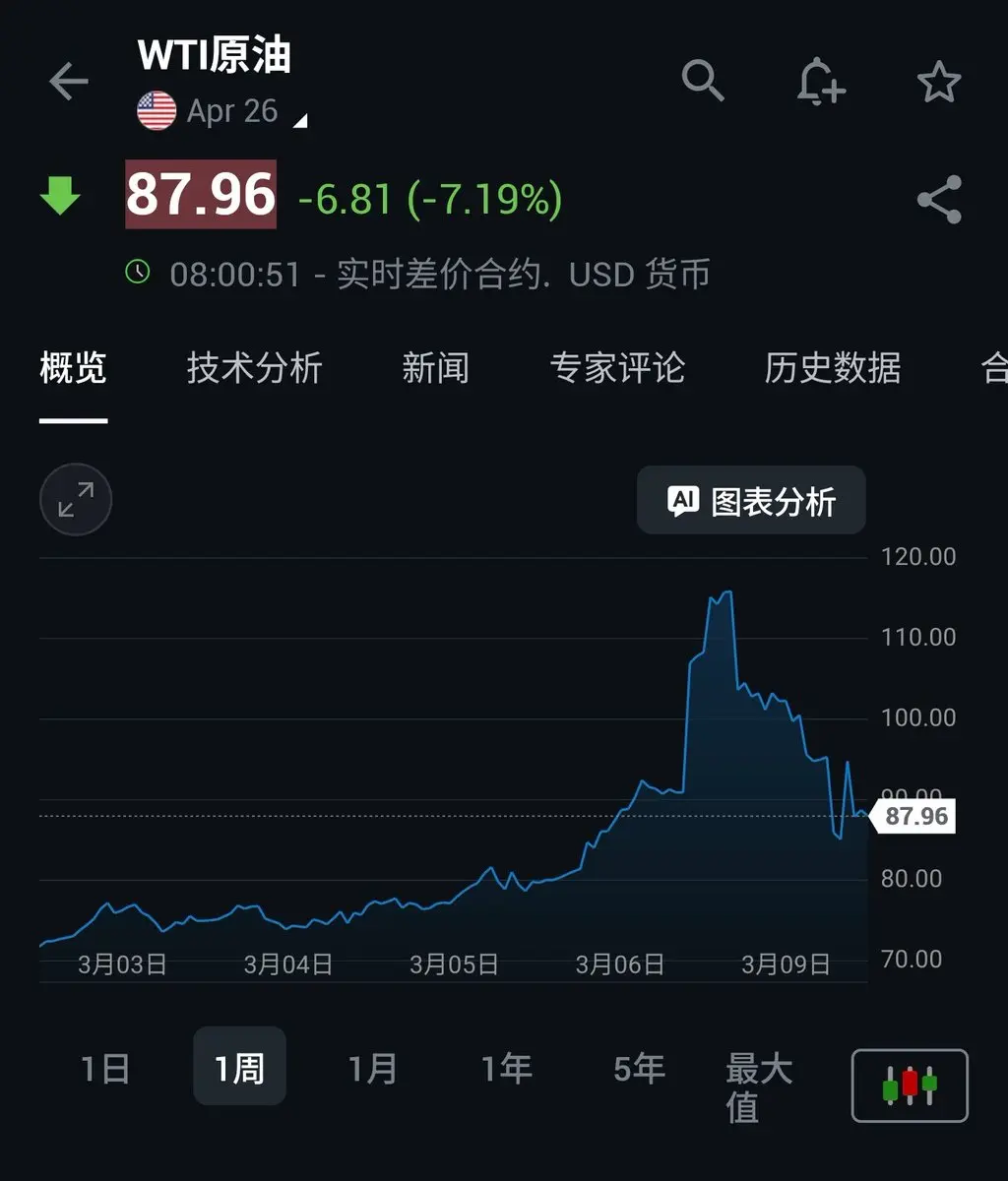This screenshot has height=1181, width=1008.
Task: Show the 最大值 chart range
Action: pyautogui.click(x=759, y=1086)
